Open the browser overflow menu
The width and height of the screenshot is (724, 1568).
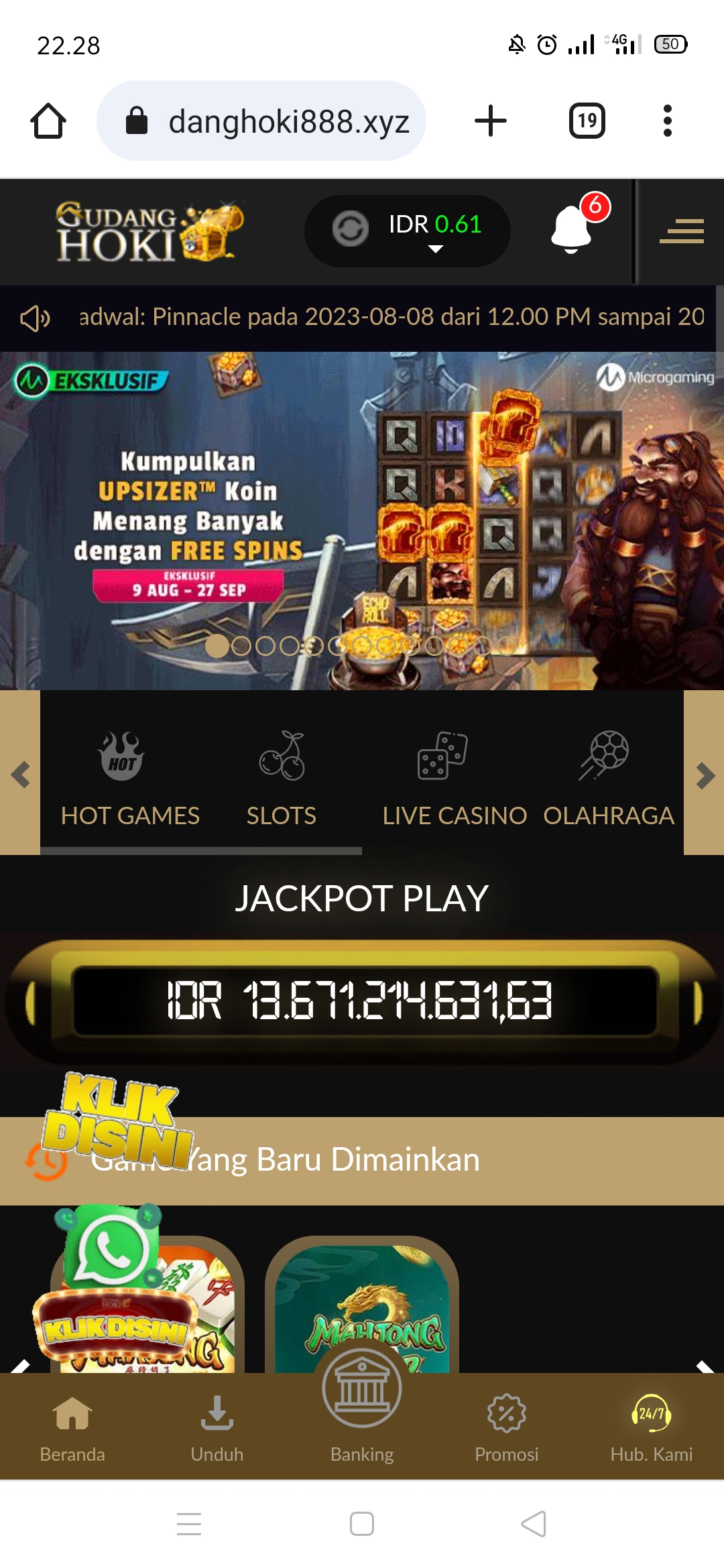[x=667, y=121]
